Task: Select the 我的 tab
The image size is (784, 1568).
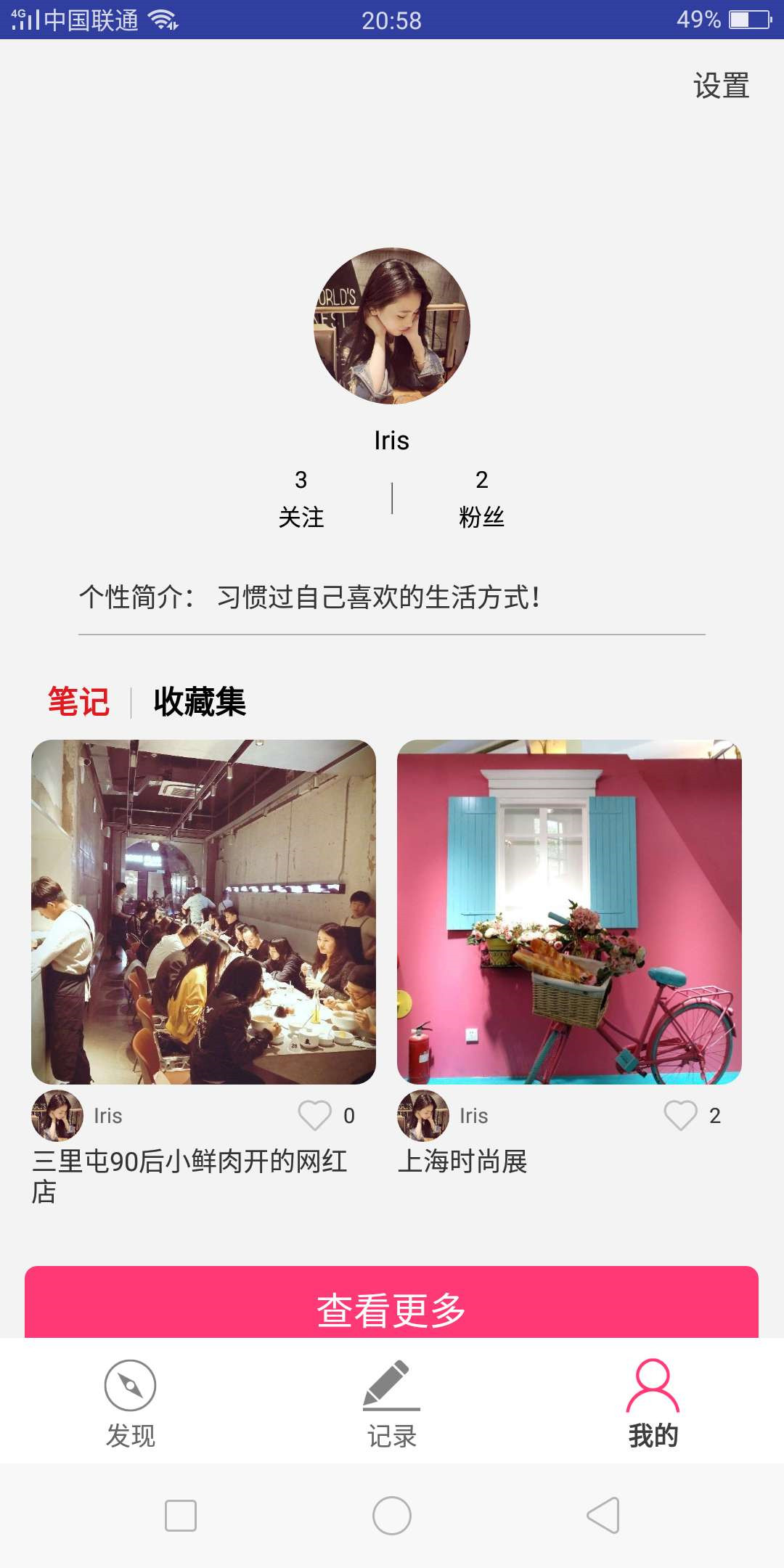Action: 653,1404
